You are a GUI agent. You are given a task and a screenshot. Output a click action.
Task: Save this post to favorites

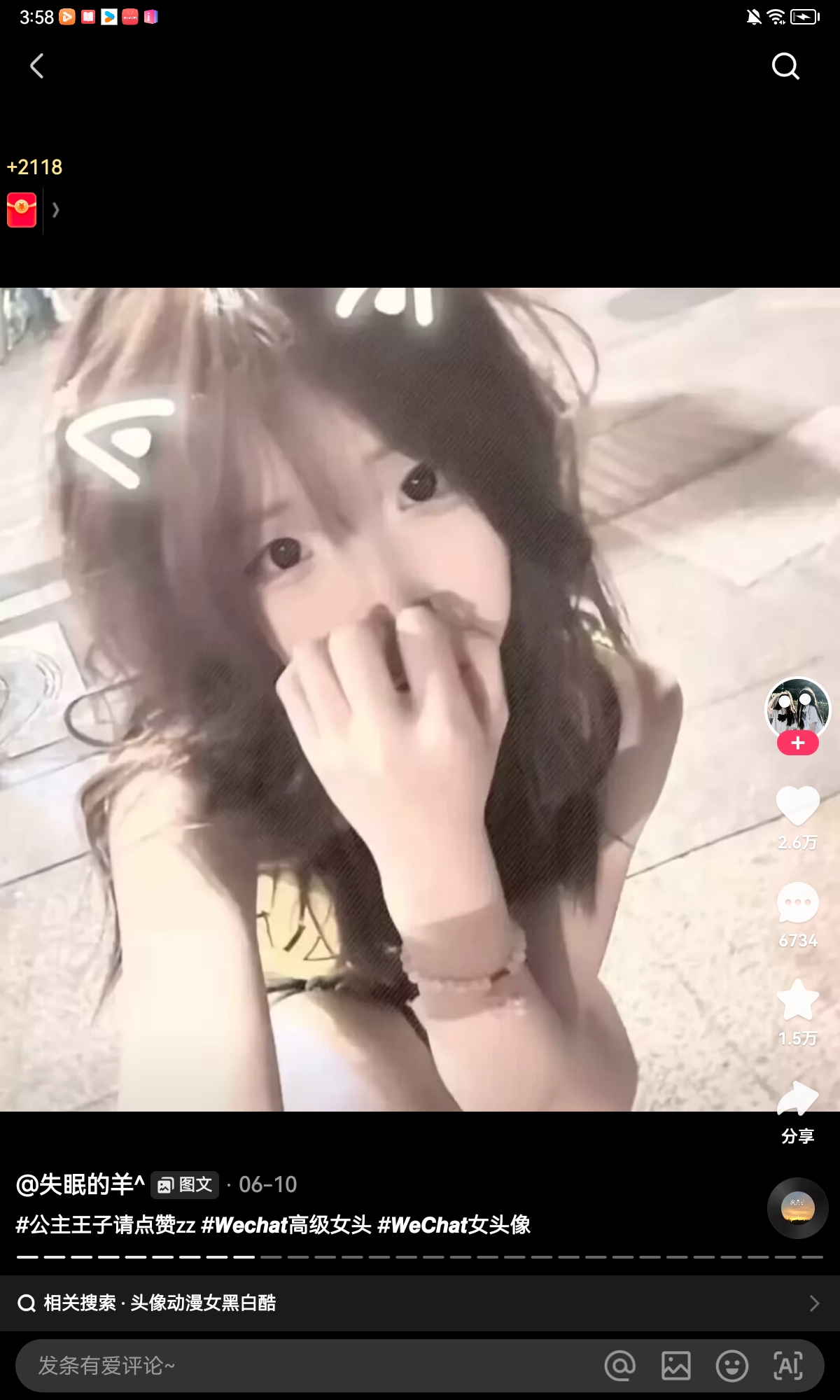797,1000
